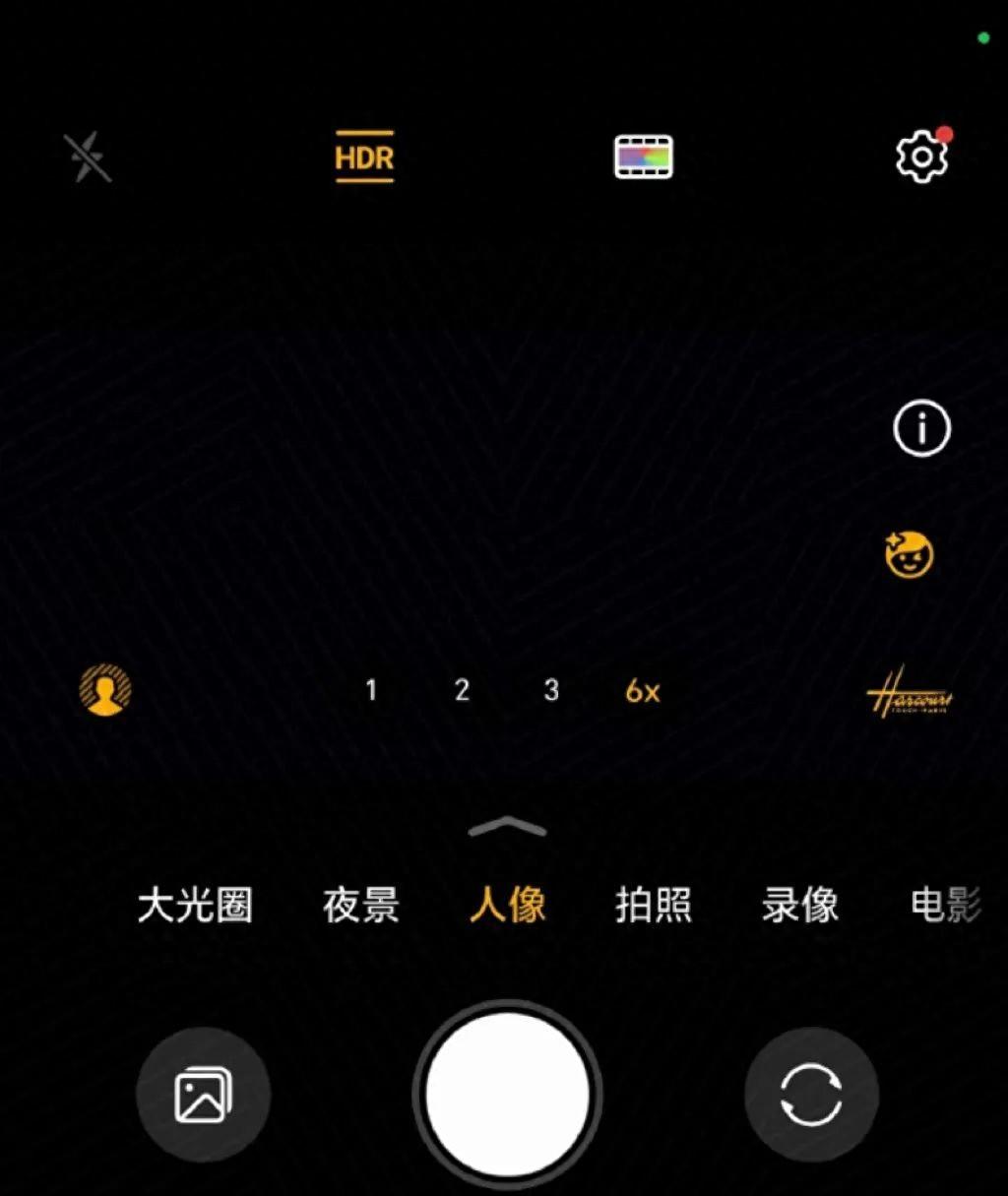Open the color filter film icon
Screen dimensions: 1008x1196
644,157
